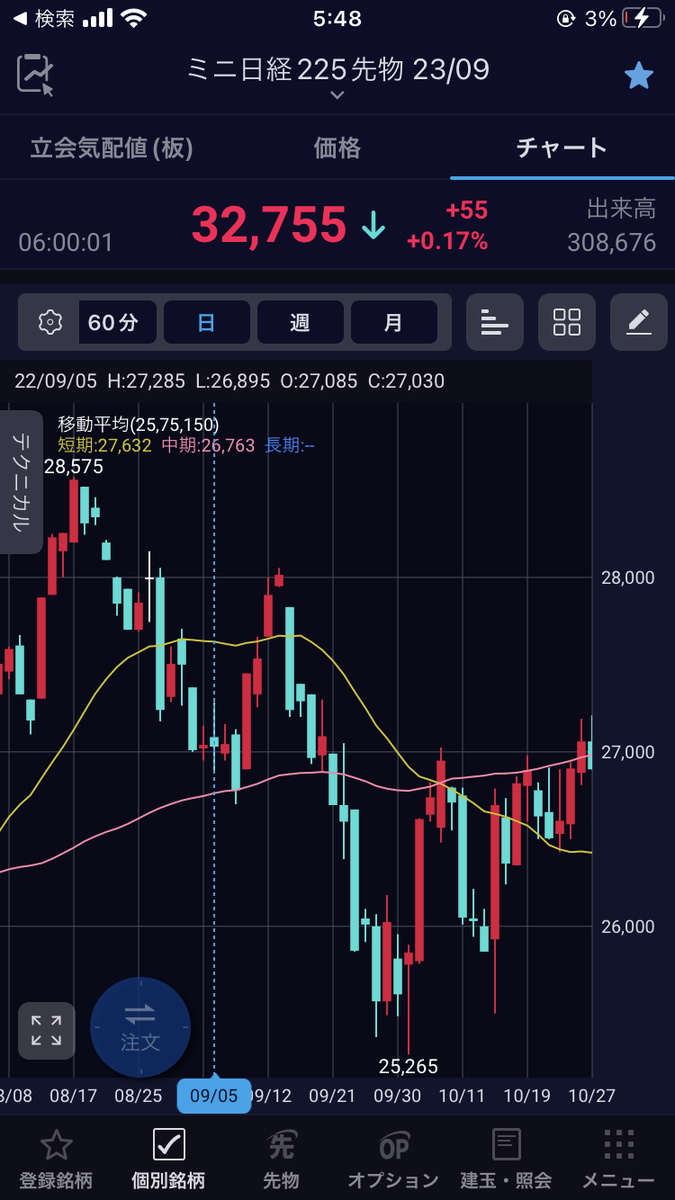
Task: Select the 月 monthly timeframe
Action: tap(394, 322)
